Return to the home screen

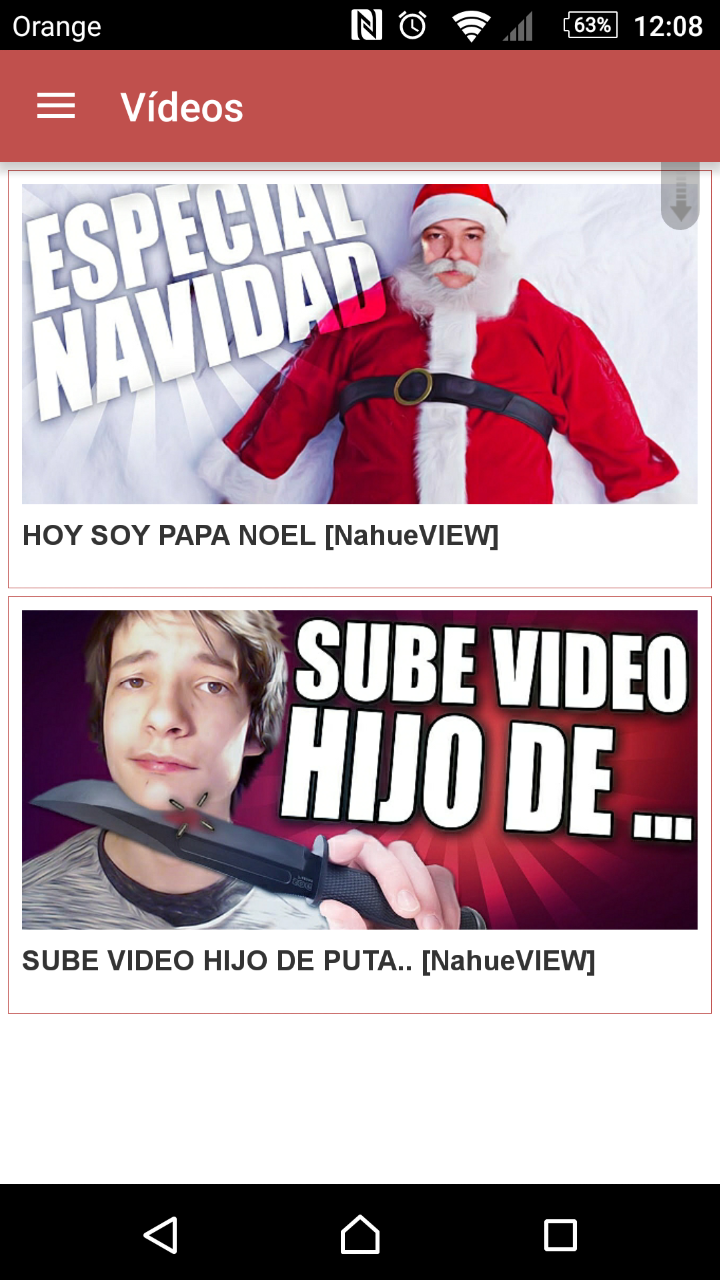click(x=360, y=1234)
